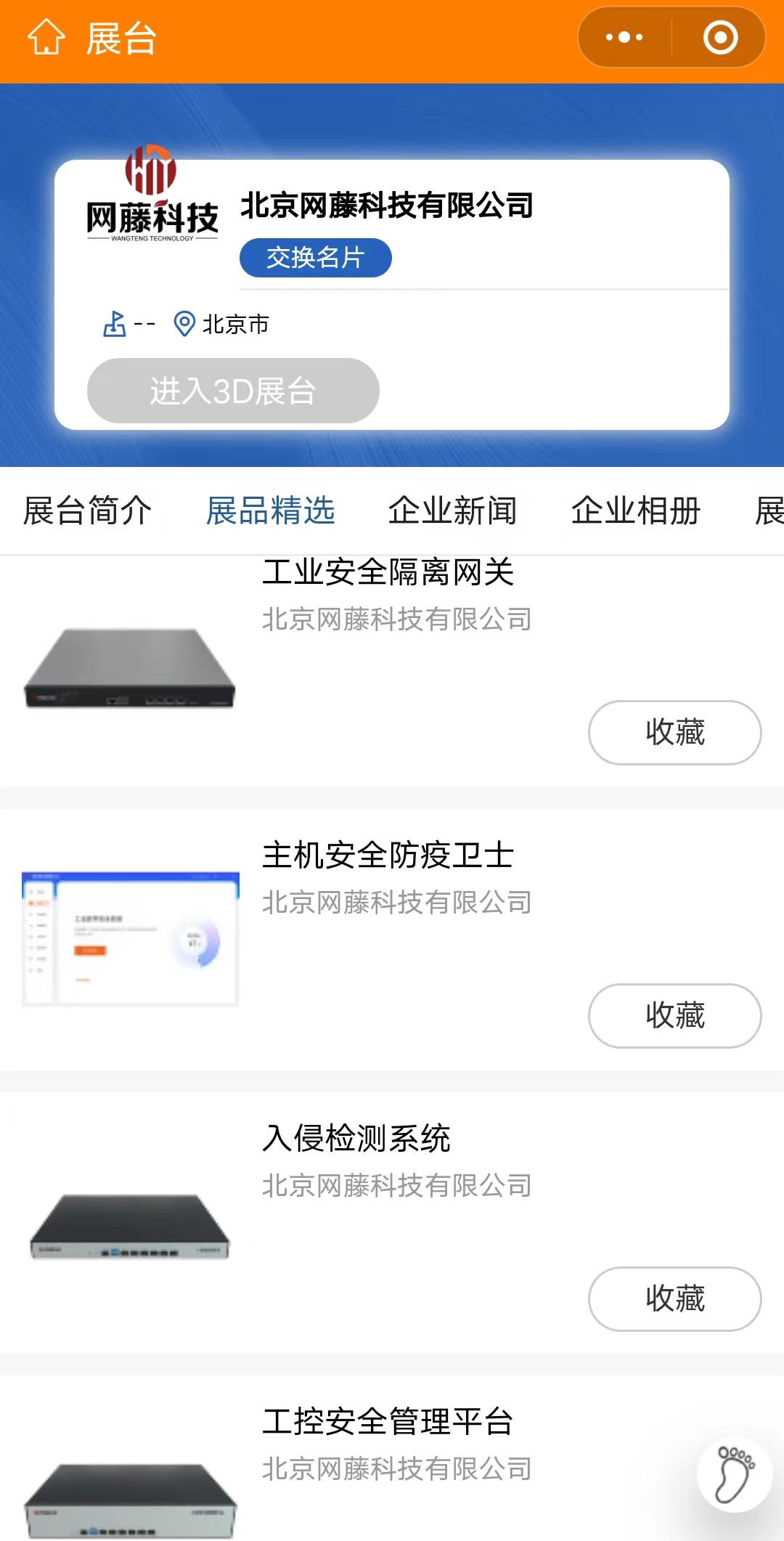Switch to the 企业新闻 tab
784x1541 pixels.
(x=453, y=511)
